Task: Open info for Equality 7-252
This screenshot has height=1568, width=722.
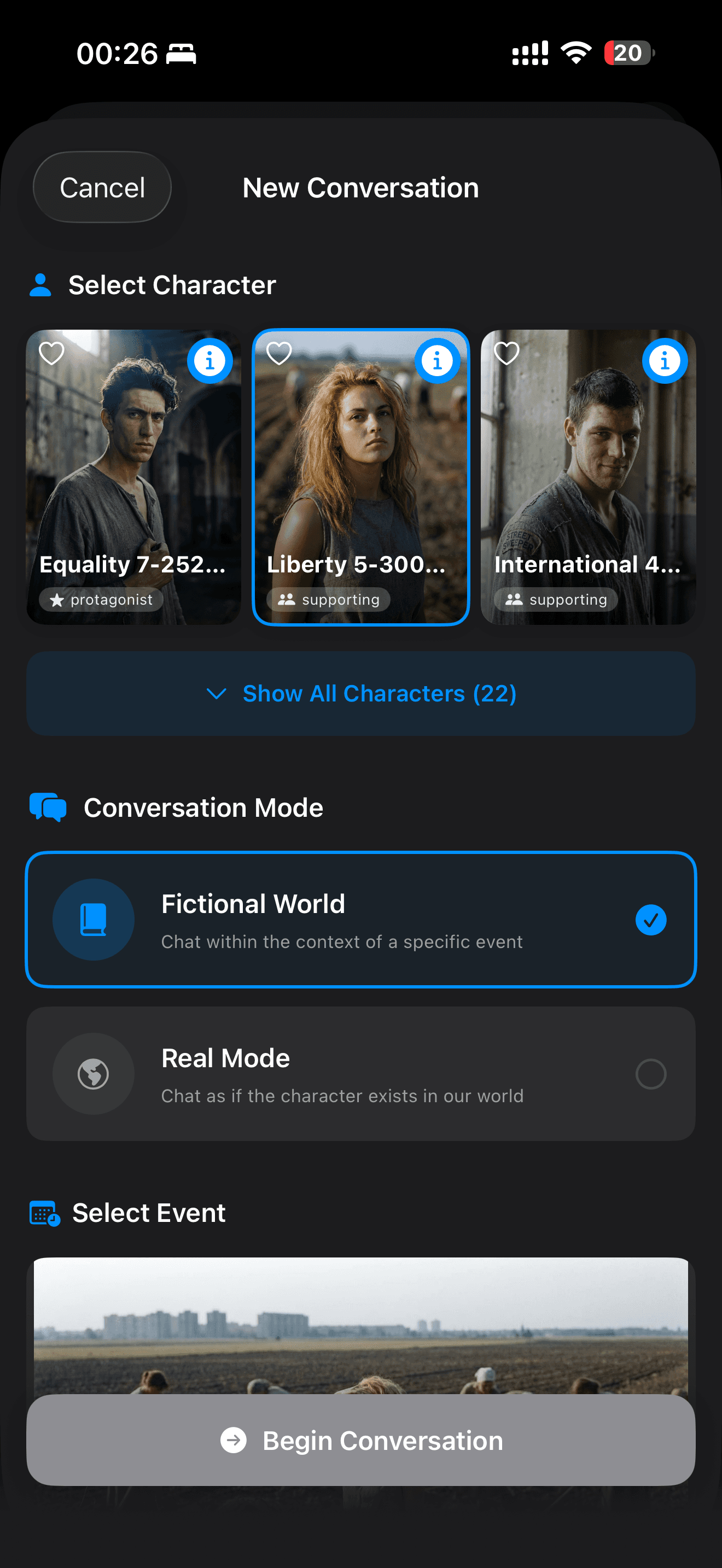Action: [x=209, y=361]
